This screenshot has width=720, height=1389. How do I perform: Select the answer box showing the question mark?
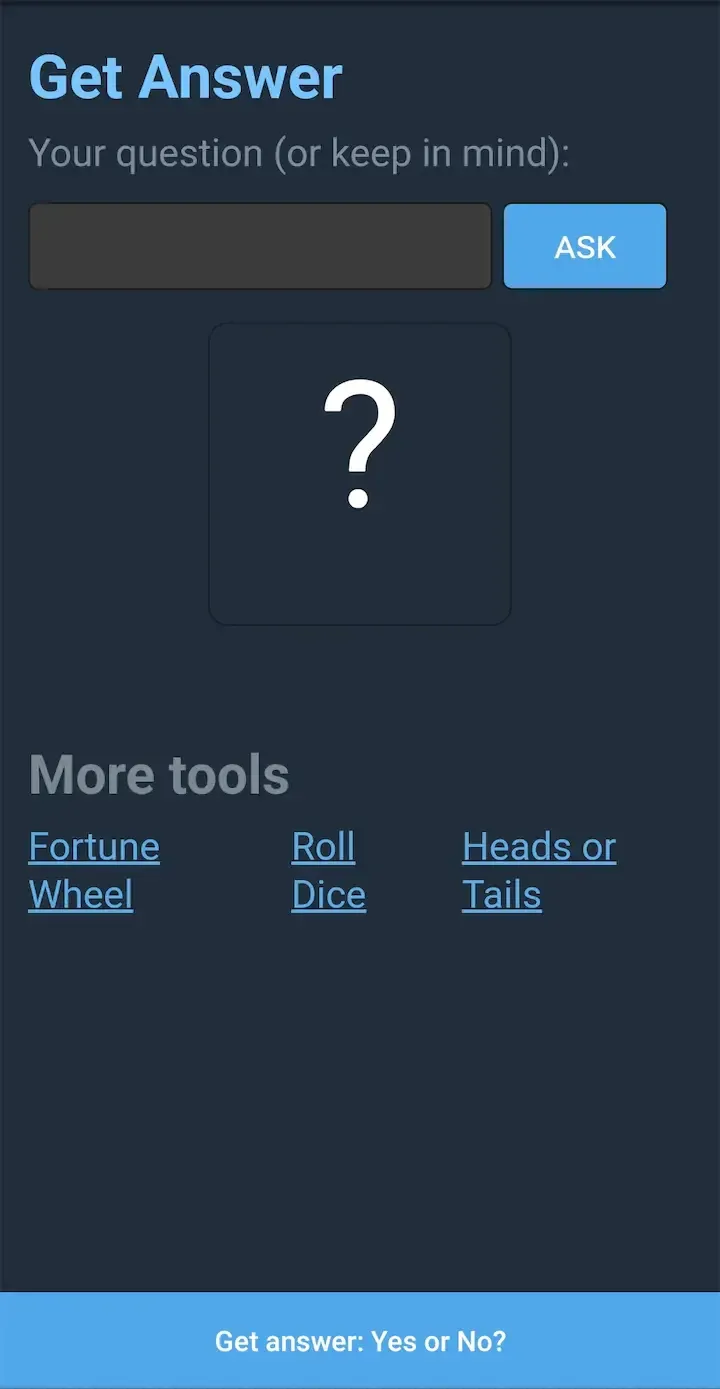[359, 472]
